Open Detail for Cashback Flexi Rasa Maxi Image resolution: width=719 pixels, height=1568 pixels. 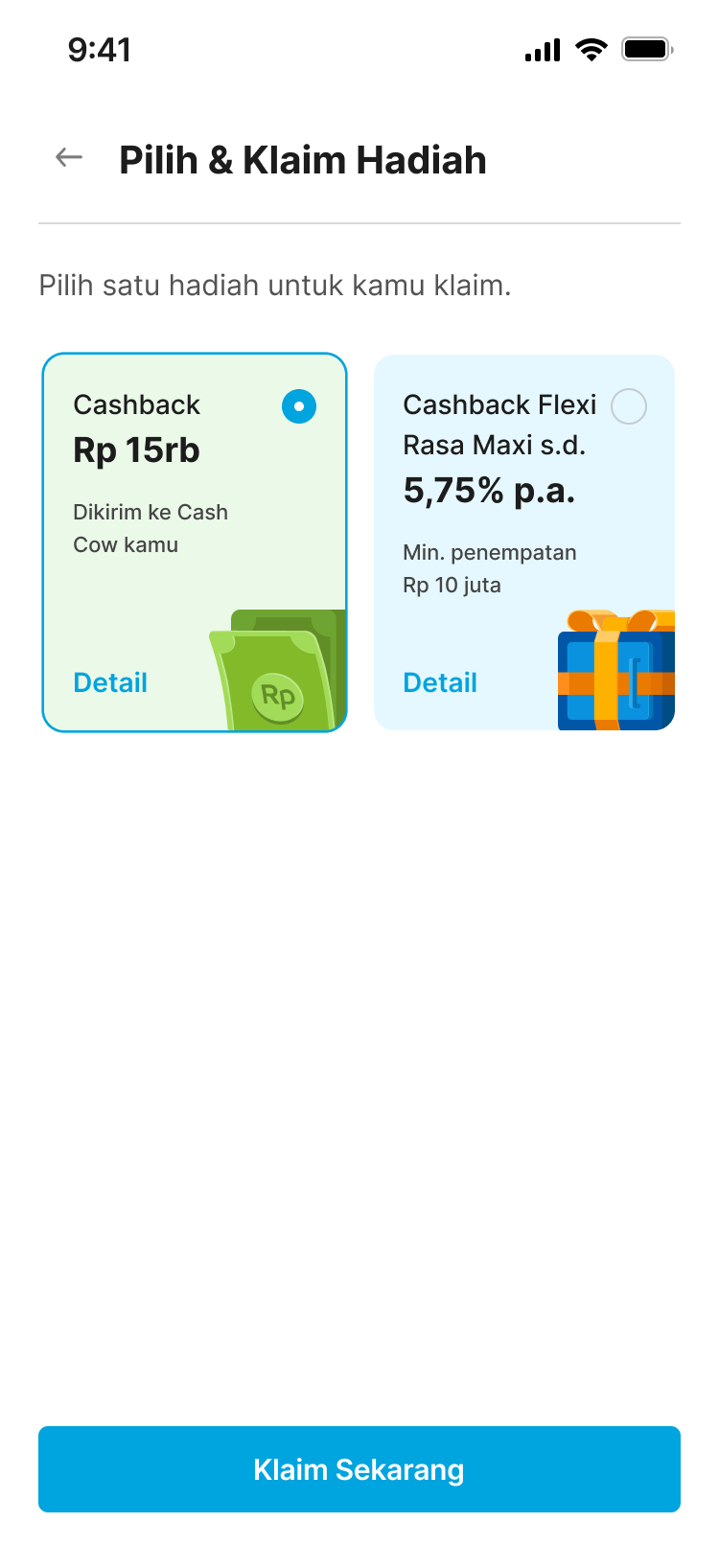tap(440, 682)
